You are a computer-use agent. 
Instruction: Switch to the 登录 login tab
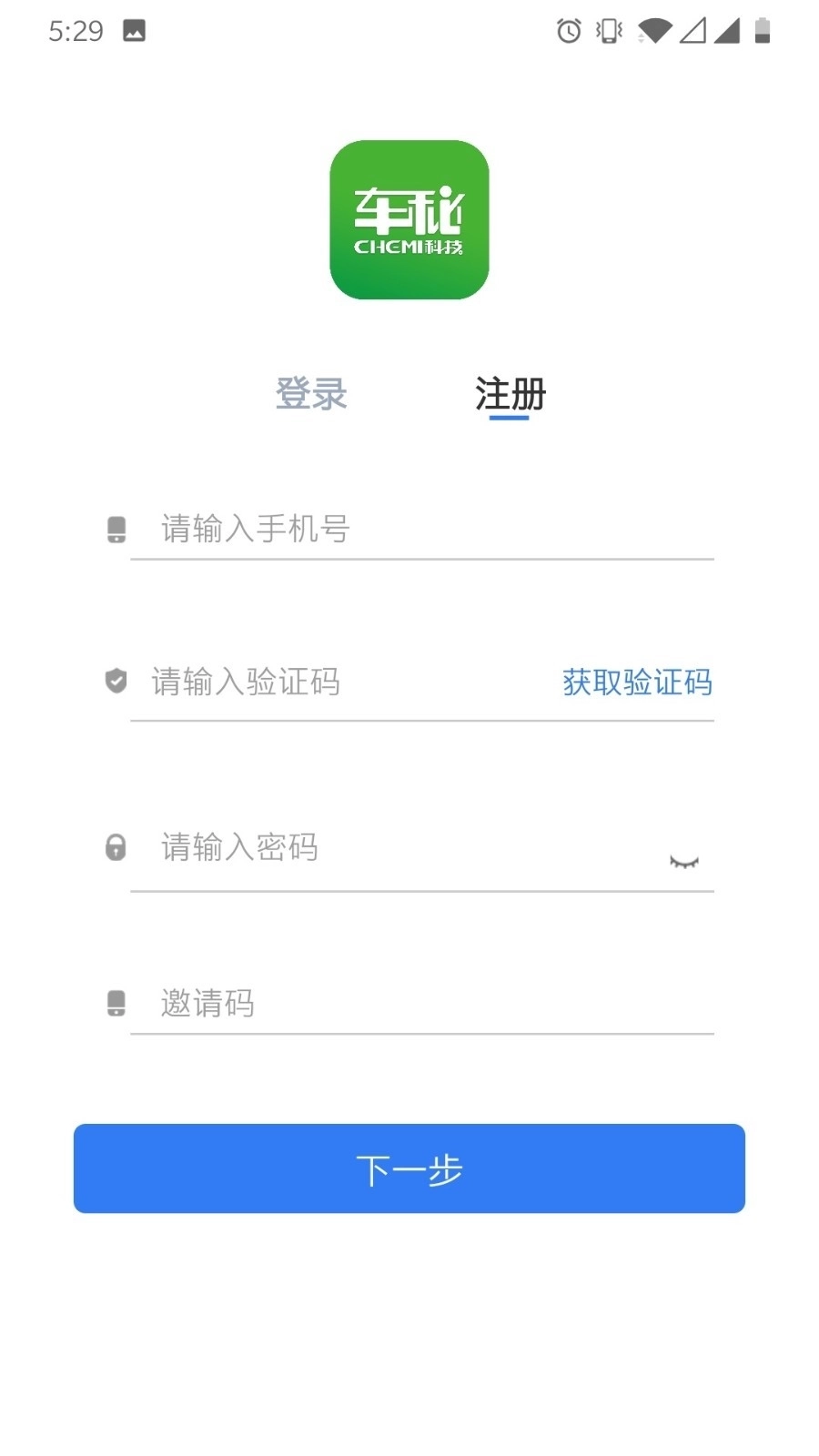[x=310, y=394]
